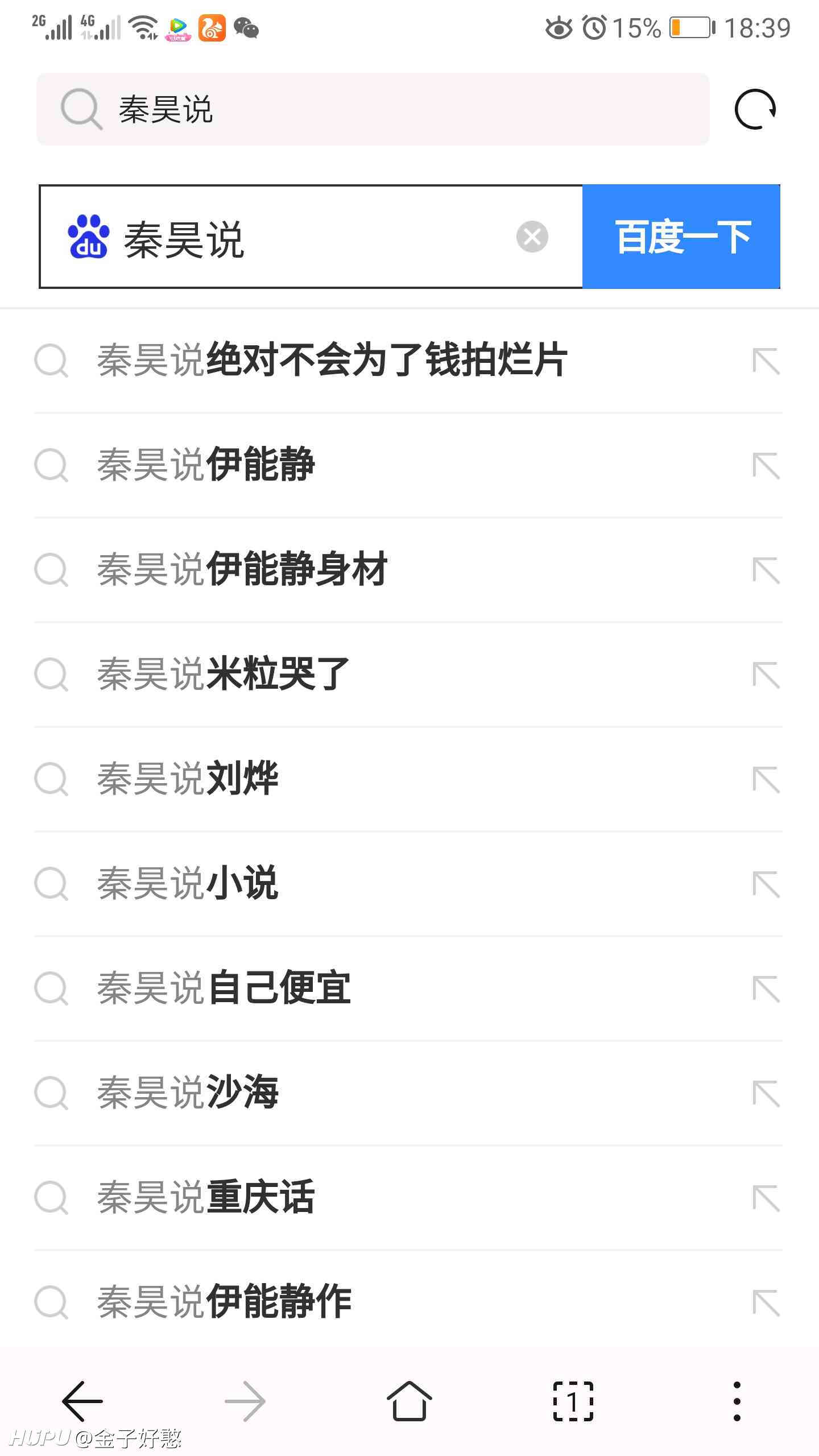This screenshot has height=1456, width=819.
Task: Tap the 百度一下 search button
Action: pyautogui.click(x=681, y=237)
